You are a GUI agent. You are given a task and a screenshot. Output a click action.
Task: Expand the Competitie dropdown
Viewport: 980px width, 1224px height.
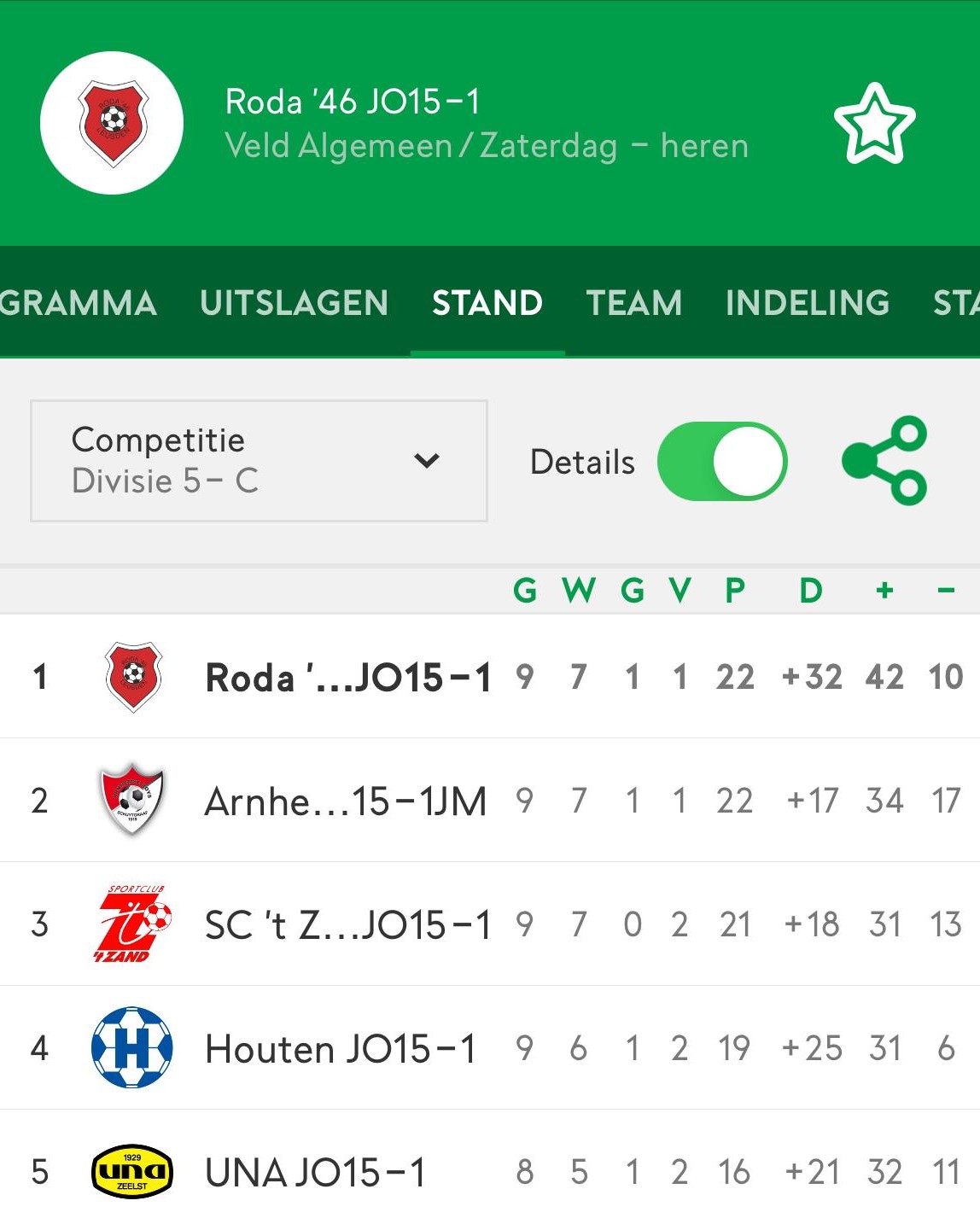click(259, 461)
